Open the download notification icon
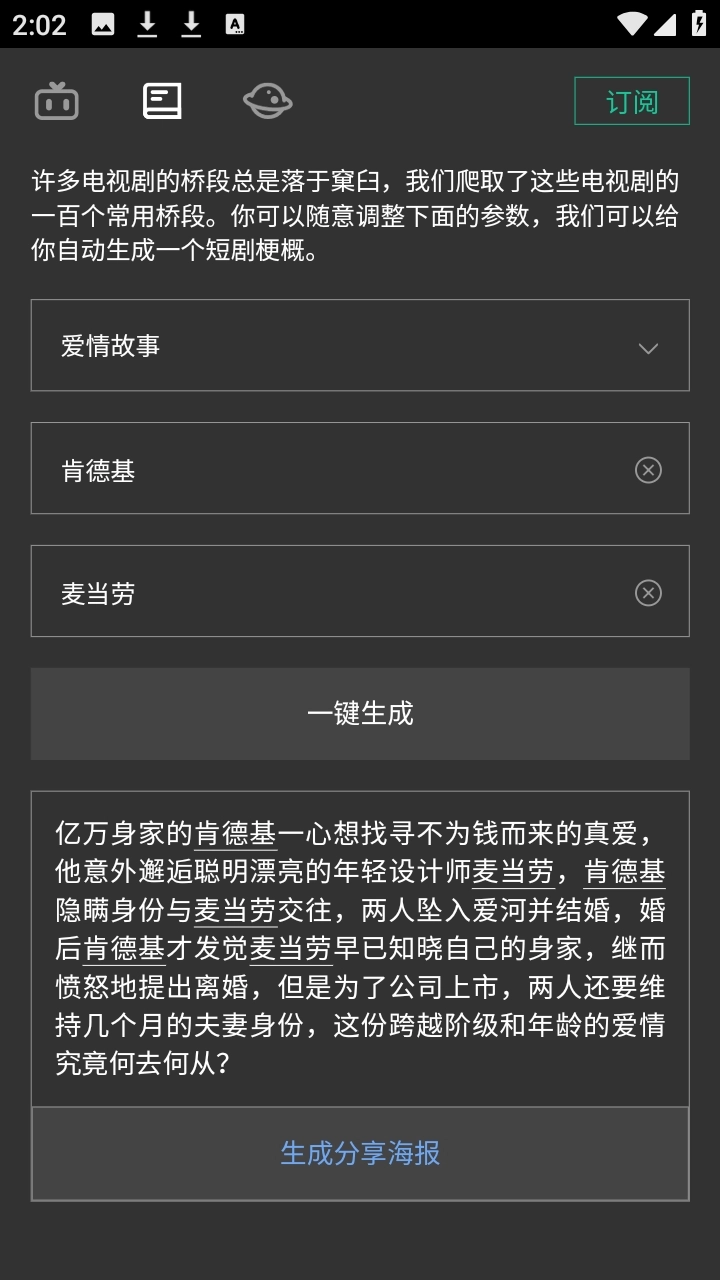 147,24
